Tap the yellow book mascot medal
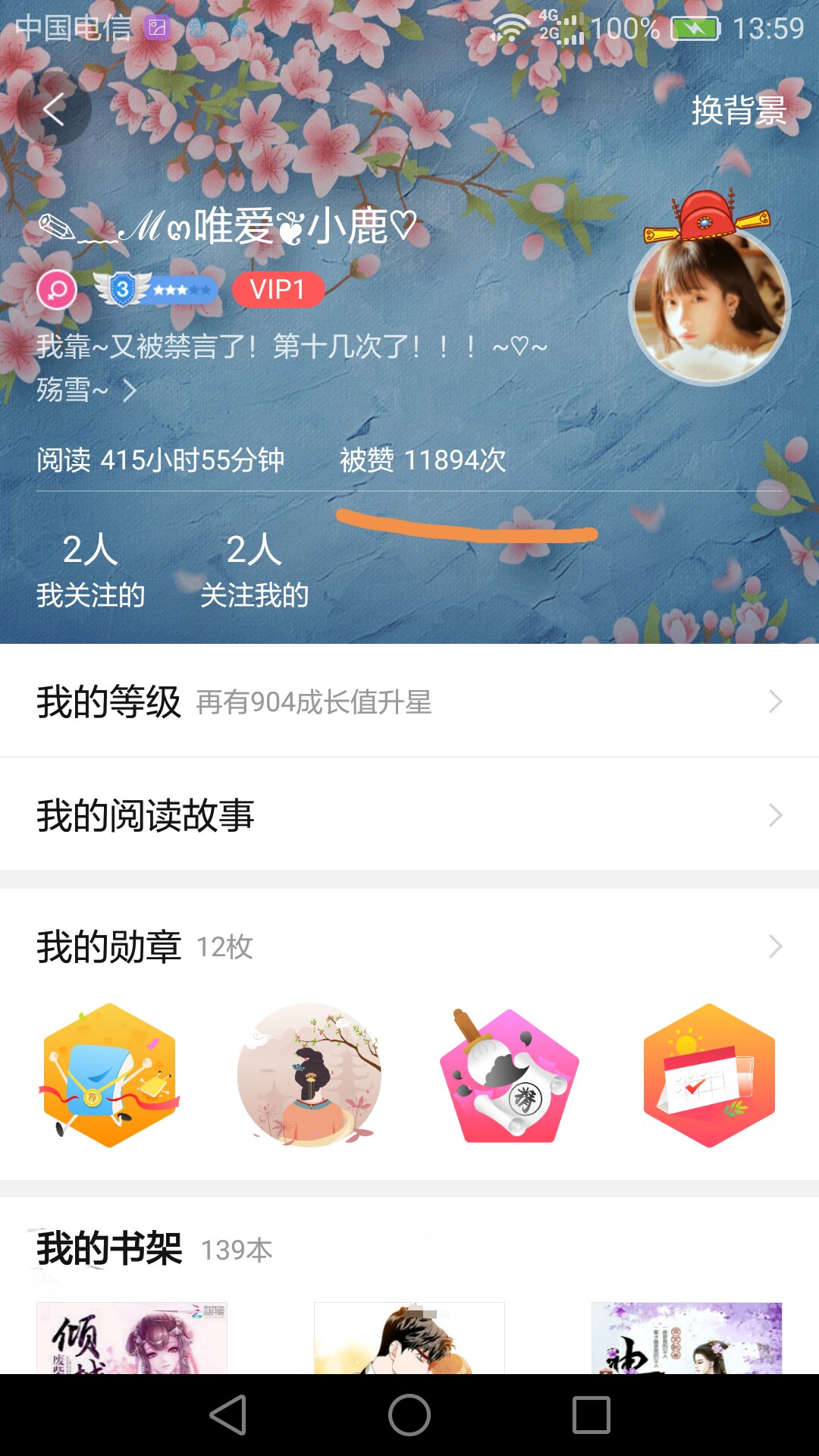 pos(110,1075)
